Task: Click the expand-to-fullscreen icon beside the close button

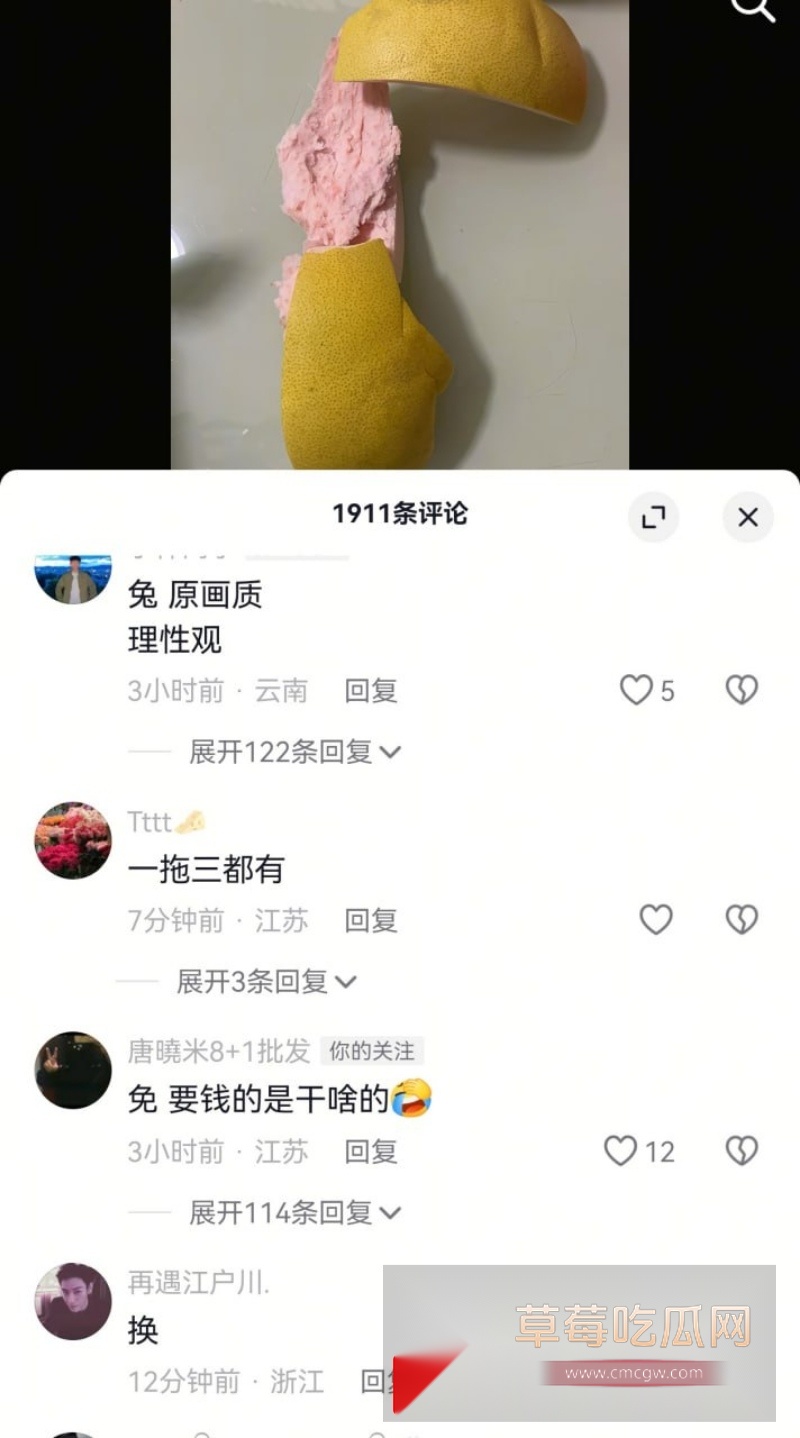Action: coord(654,518)
